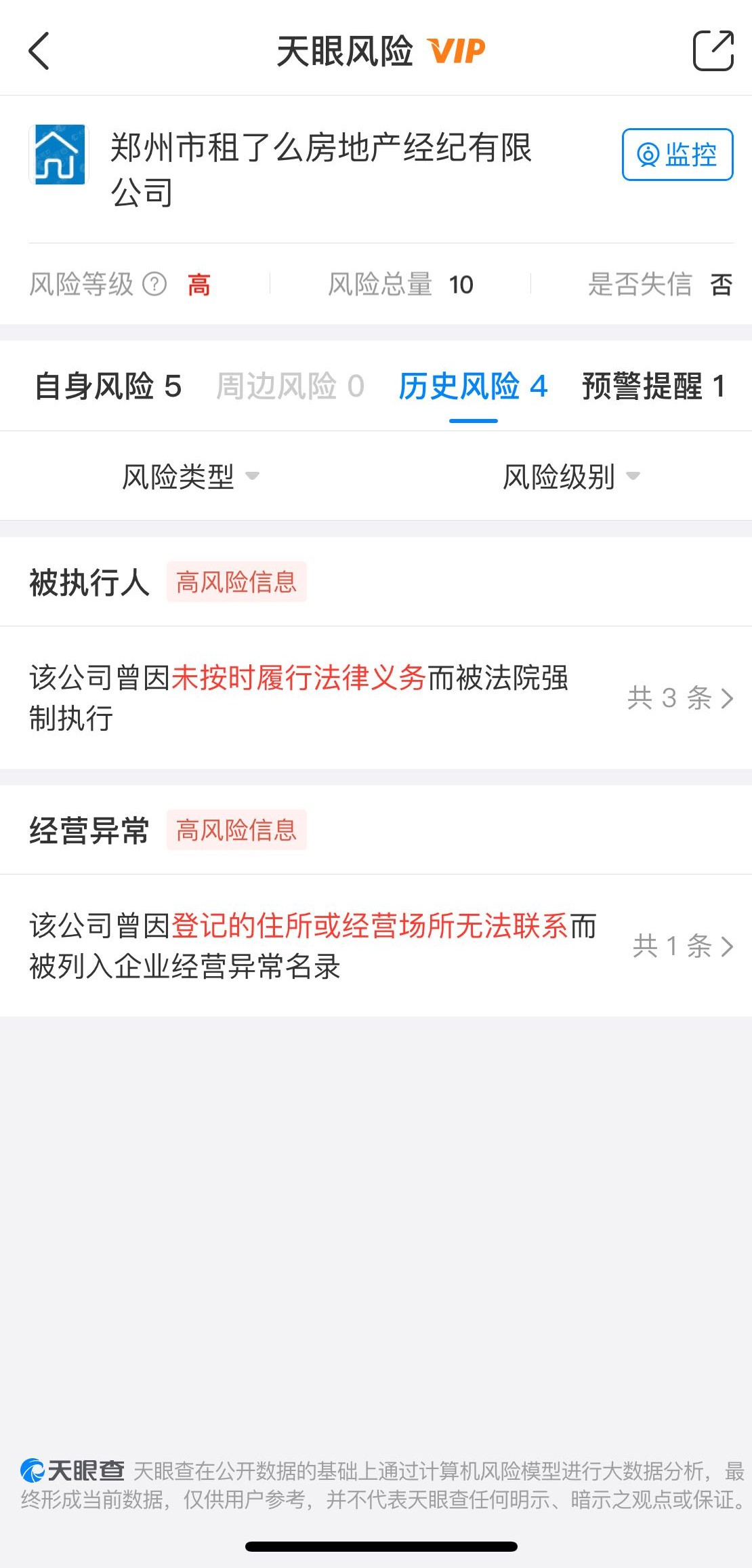Tap the 监控 monitor button
Image resolution: width=752 pixels, height=1568 pixels.
click(677, 155)
